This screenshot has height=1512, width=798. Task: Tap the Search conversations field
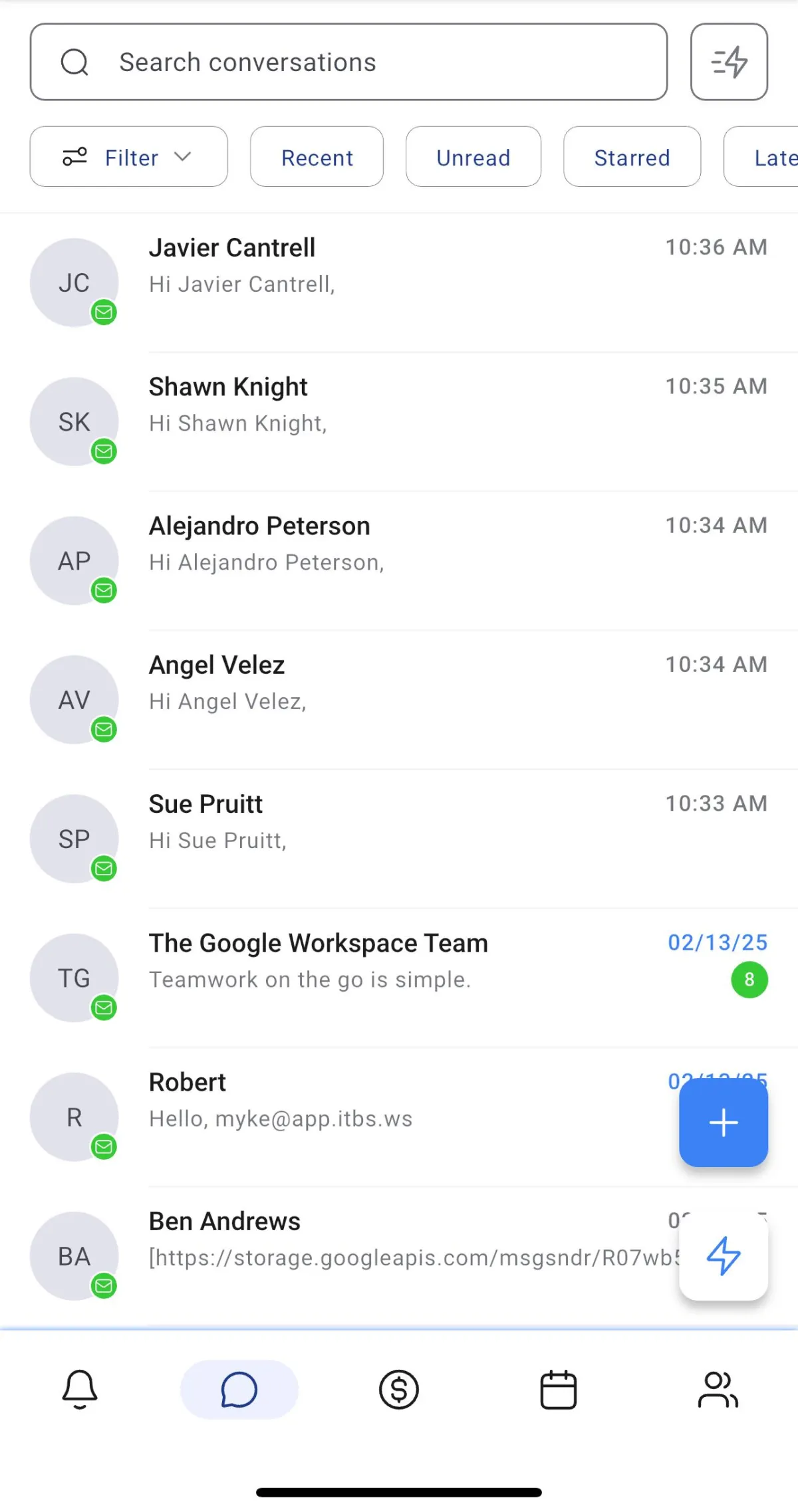pyautogui.click(x=348, y=62)
